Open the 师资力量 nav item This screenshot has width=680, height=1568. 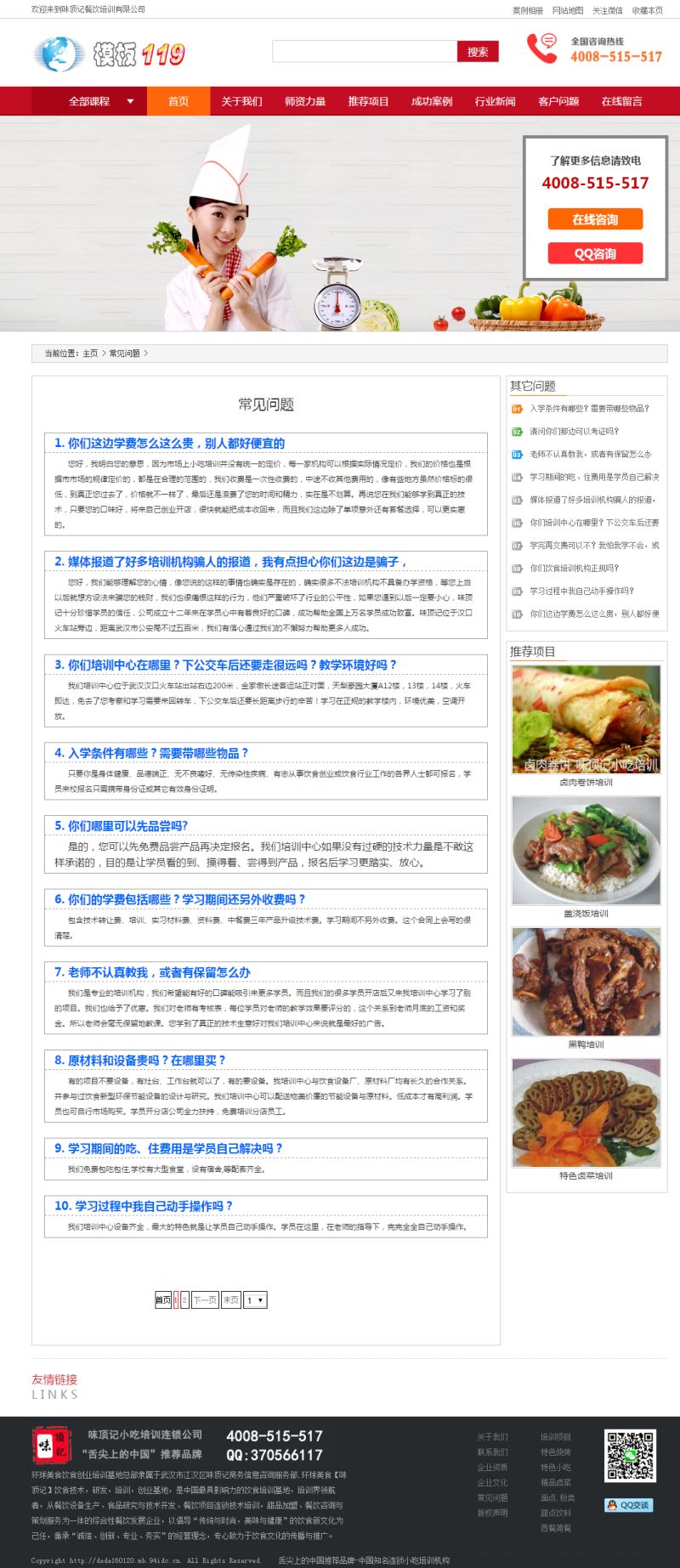(x=305, y=101)
